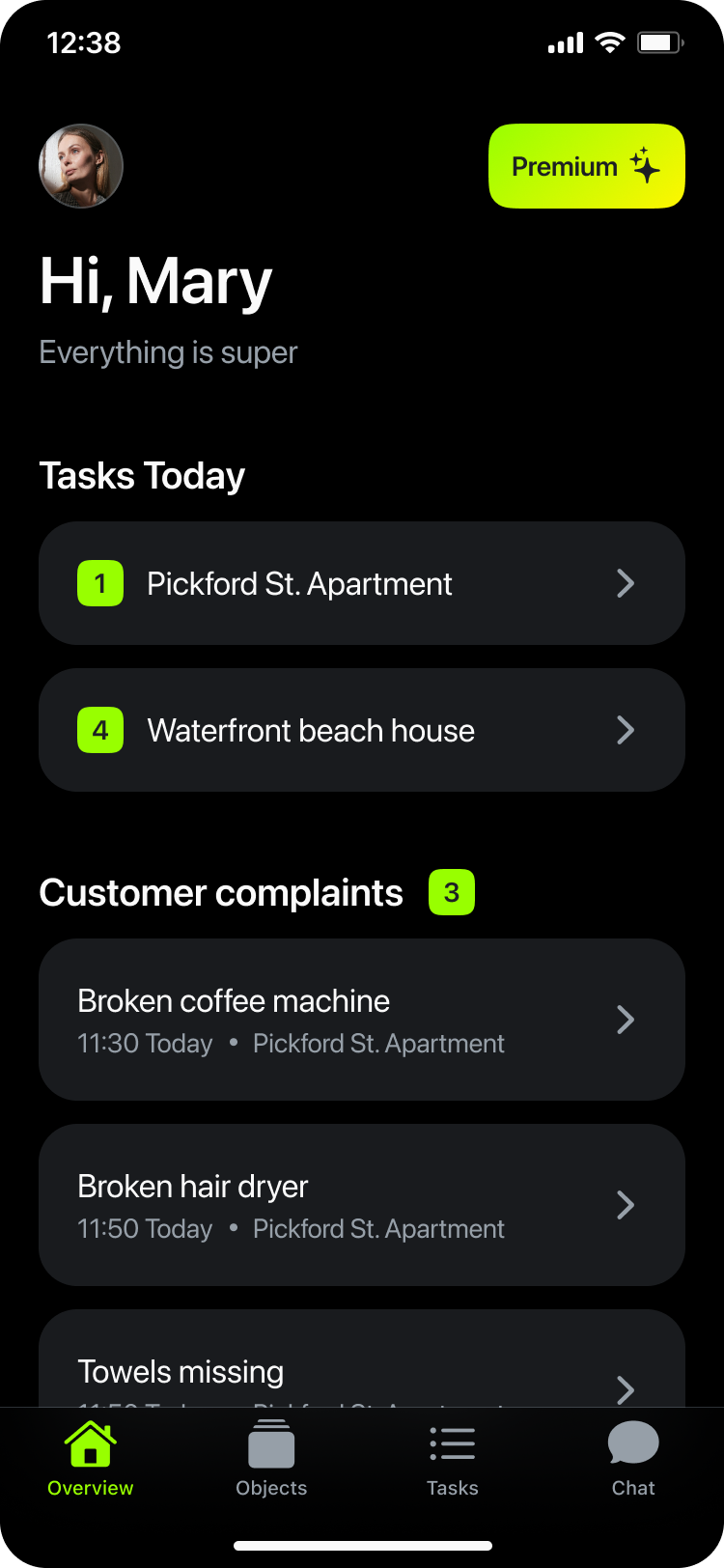Open Pickford St. Apartment tasks
Screen dimensions: 724x1568
362,583
